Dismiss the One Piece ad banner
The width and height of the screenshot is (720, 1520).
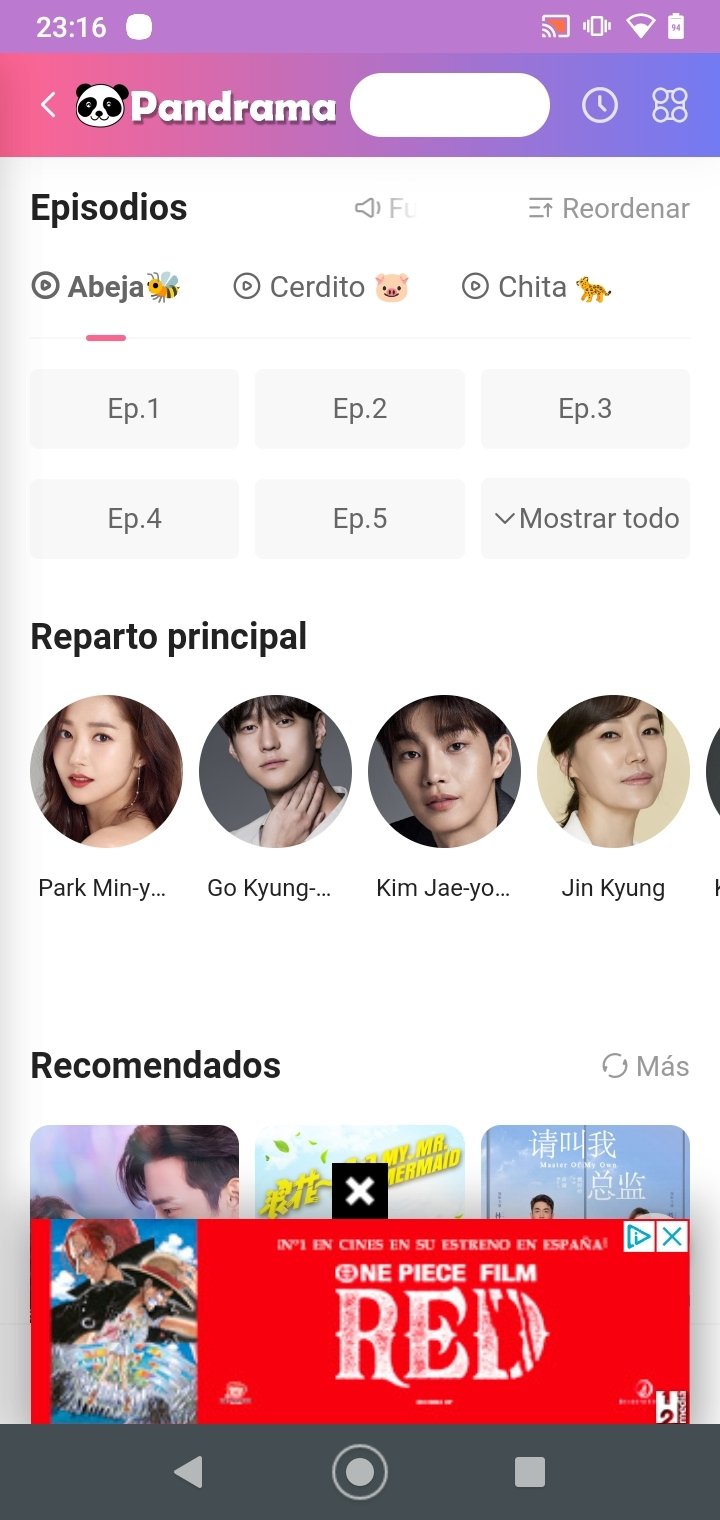[360, 1191]
